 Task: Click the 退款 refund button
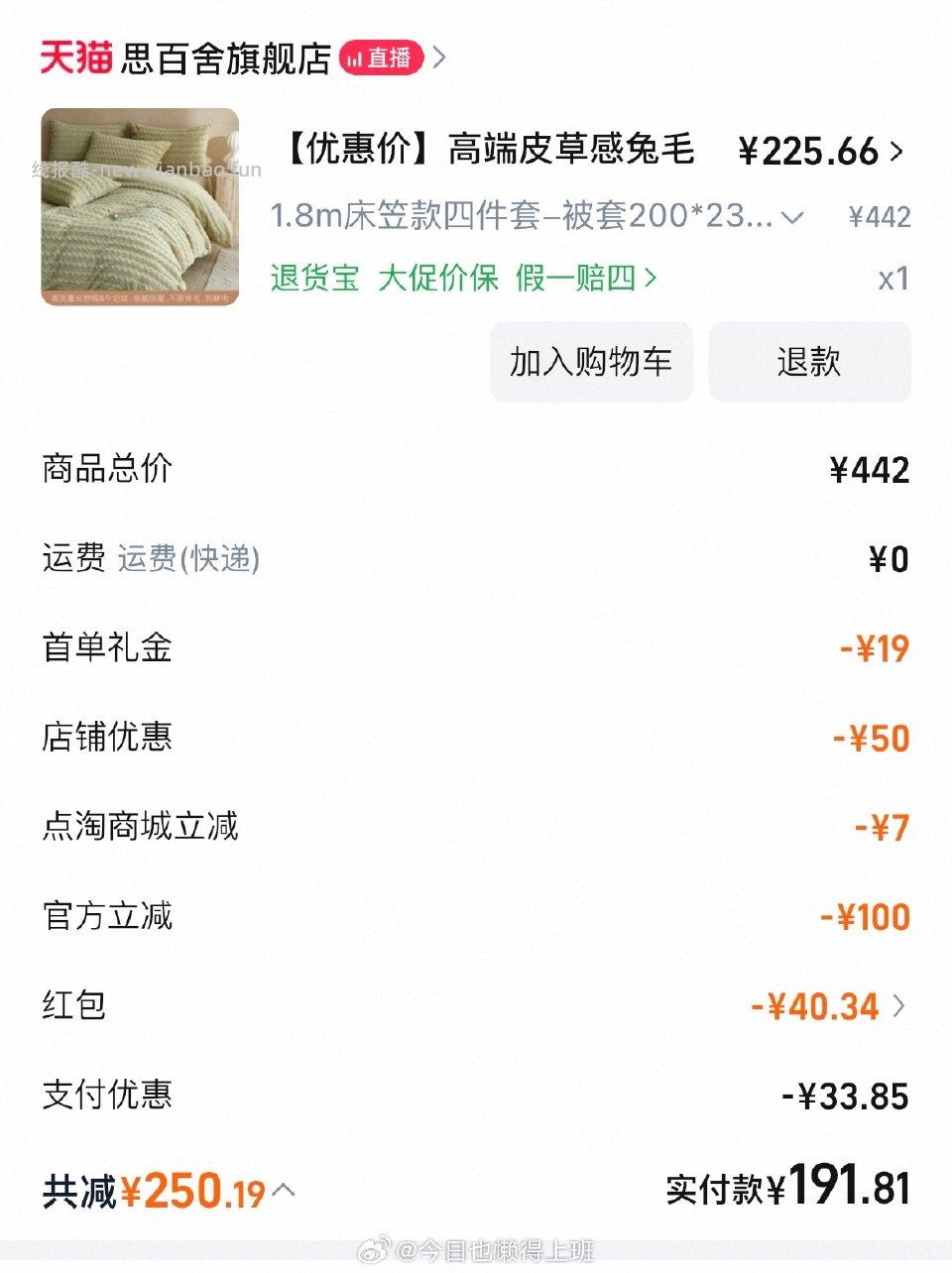[809, 362]
